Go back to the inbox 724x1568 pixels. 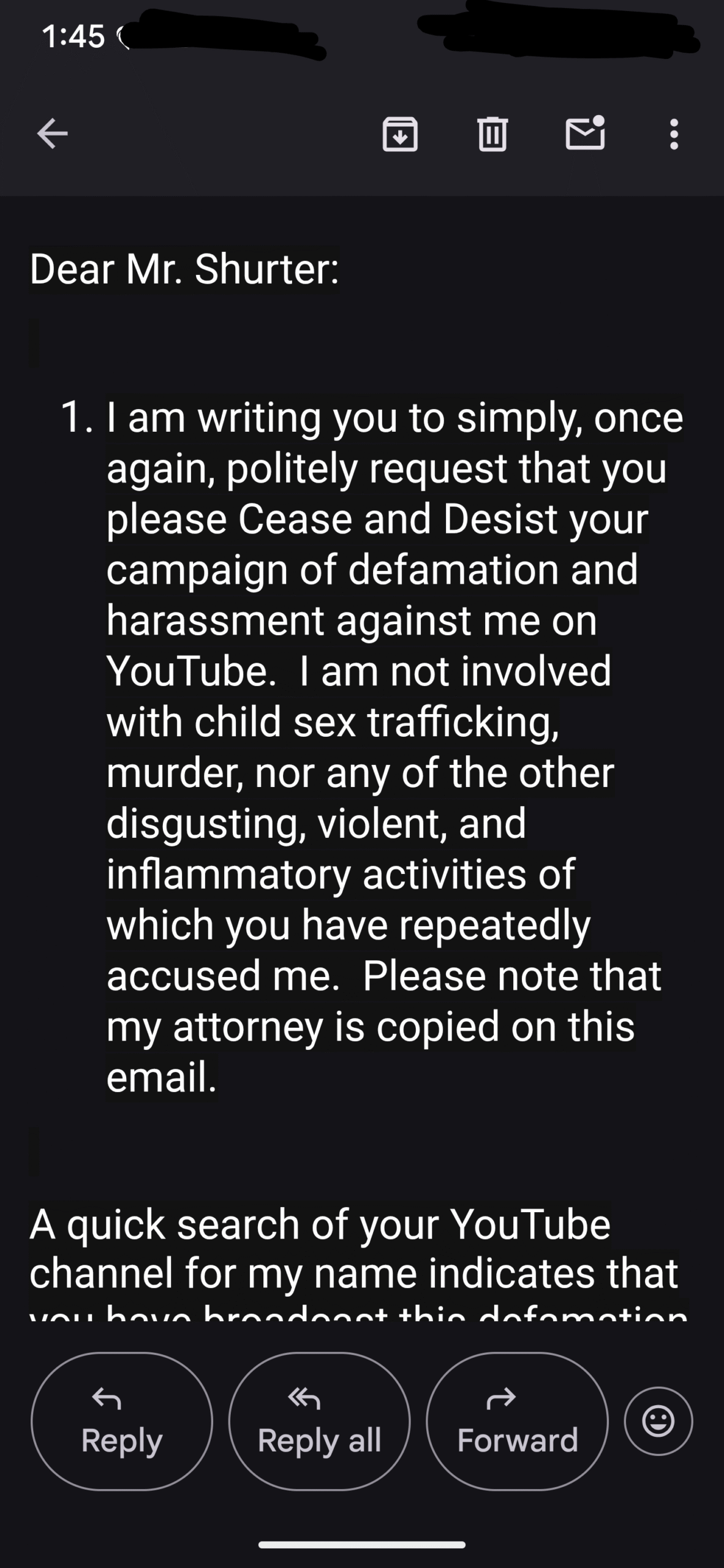pyautogui.click(x=53, y=134)
